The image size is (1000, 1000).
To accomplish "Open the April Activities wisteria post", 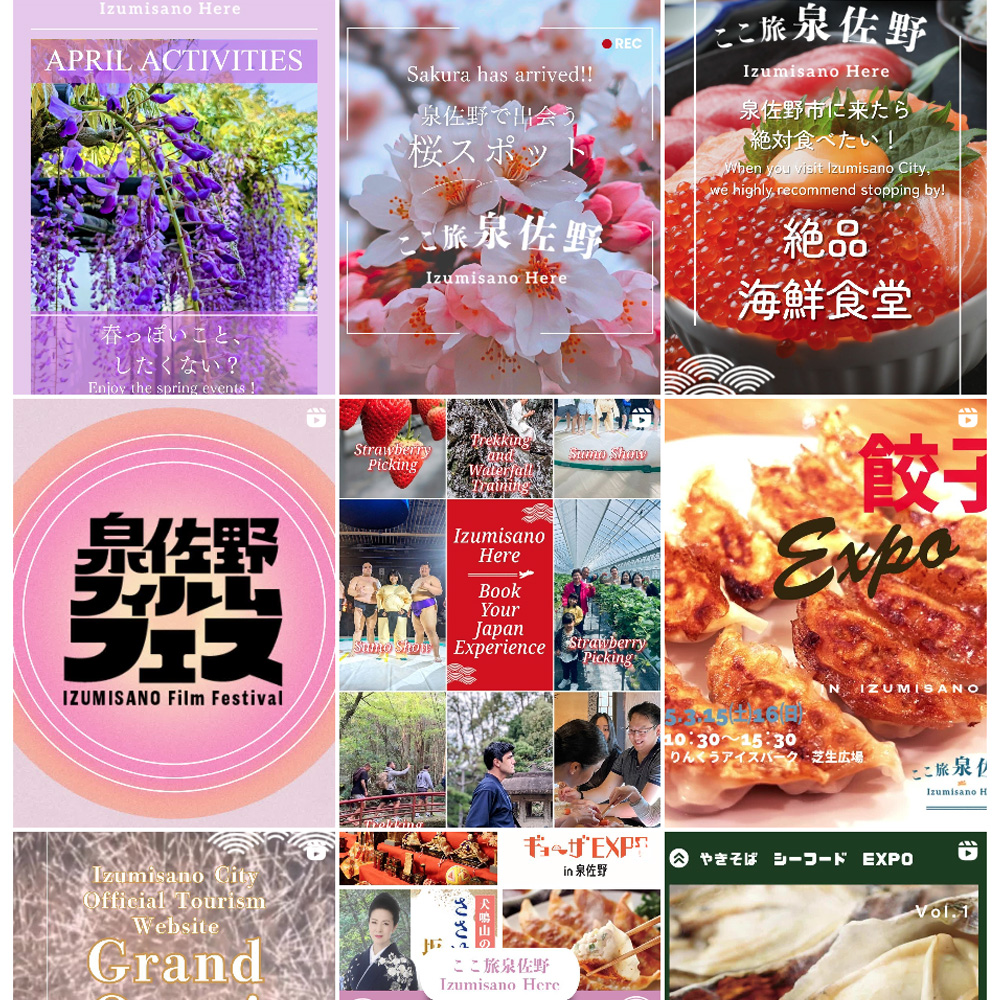I will click(173, 200).
